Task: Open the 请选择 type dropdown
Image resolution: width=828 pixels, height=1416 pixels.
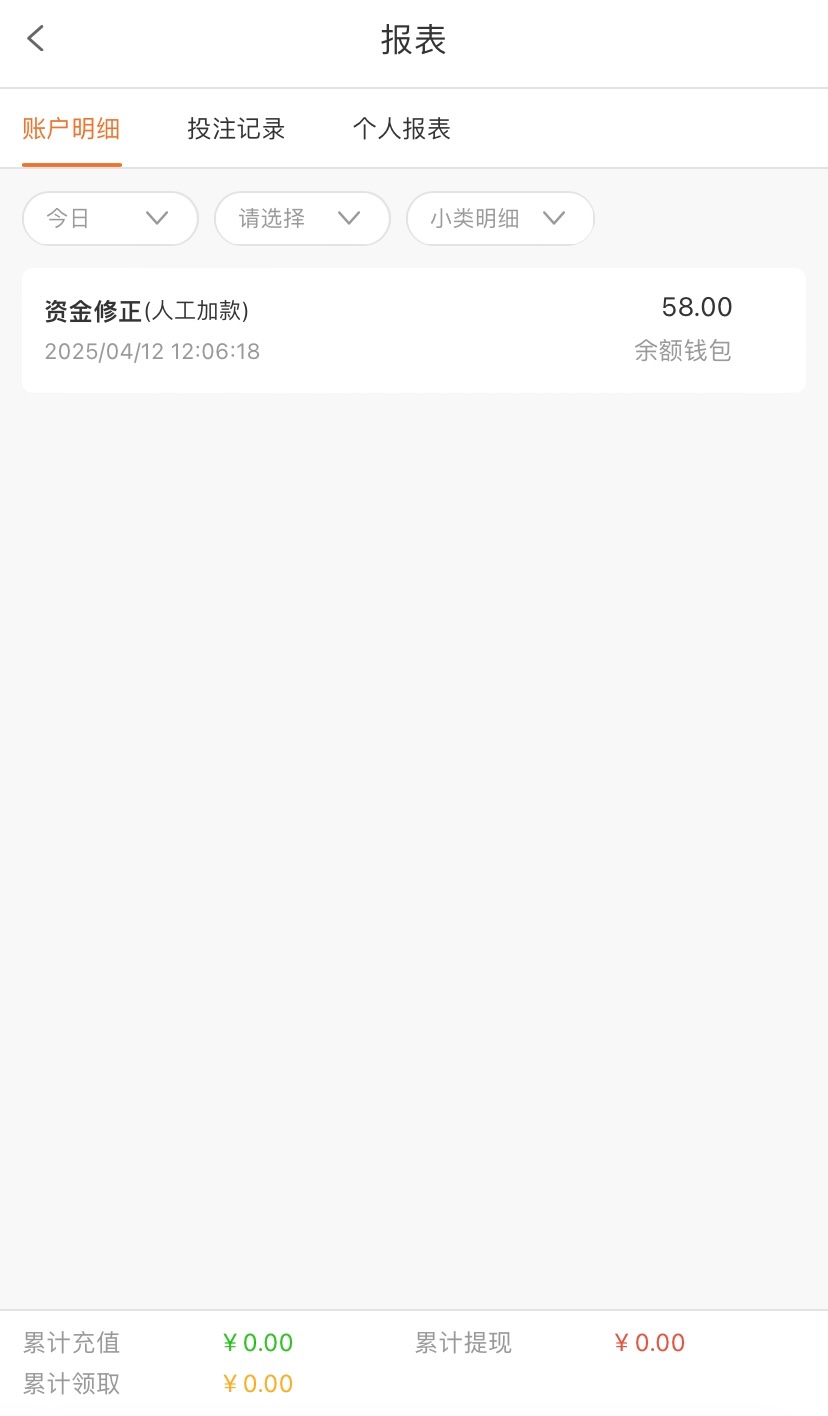Action: [301, 218]
